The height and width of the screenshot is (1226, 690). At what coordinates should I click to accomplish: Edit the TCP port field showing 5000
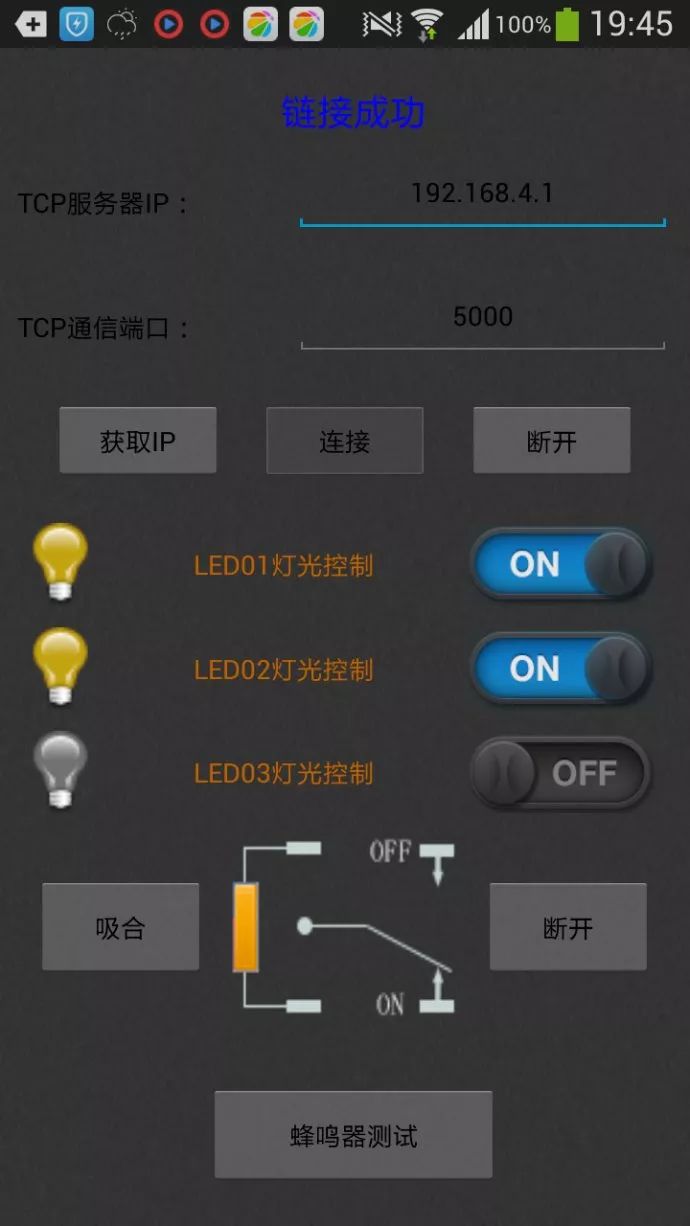click(482, 318)
